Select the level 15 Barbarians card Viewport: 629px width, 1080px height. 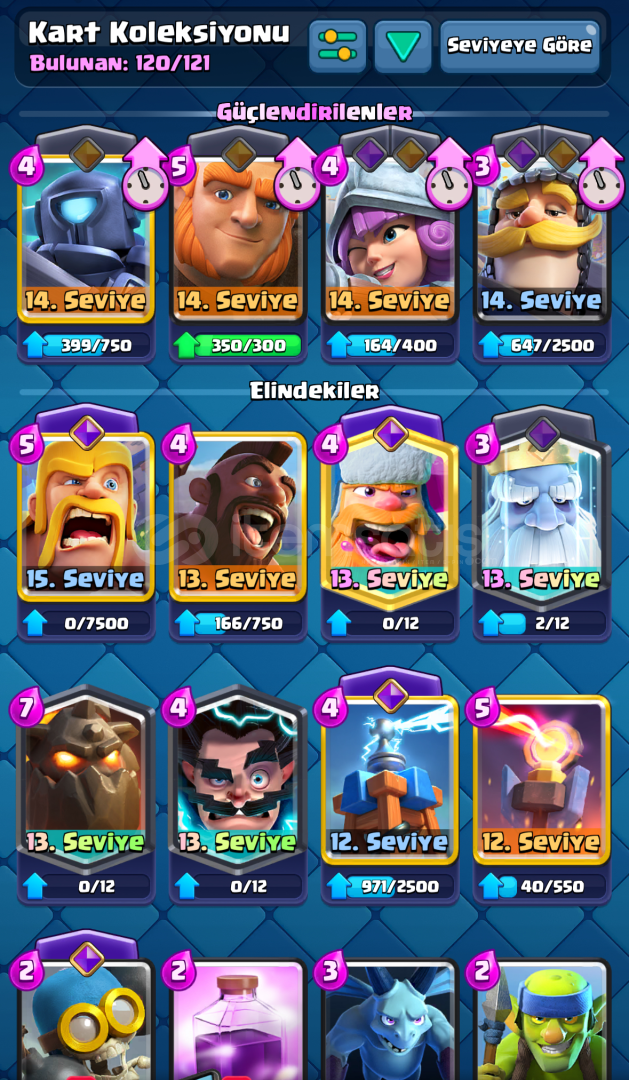[86, 515]
